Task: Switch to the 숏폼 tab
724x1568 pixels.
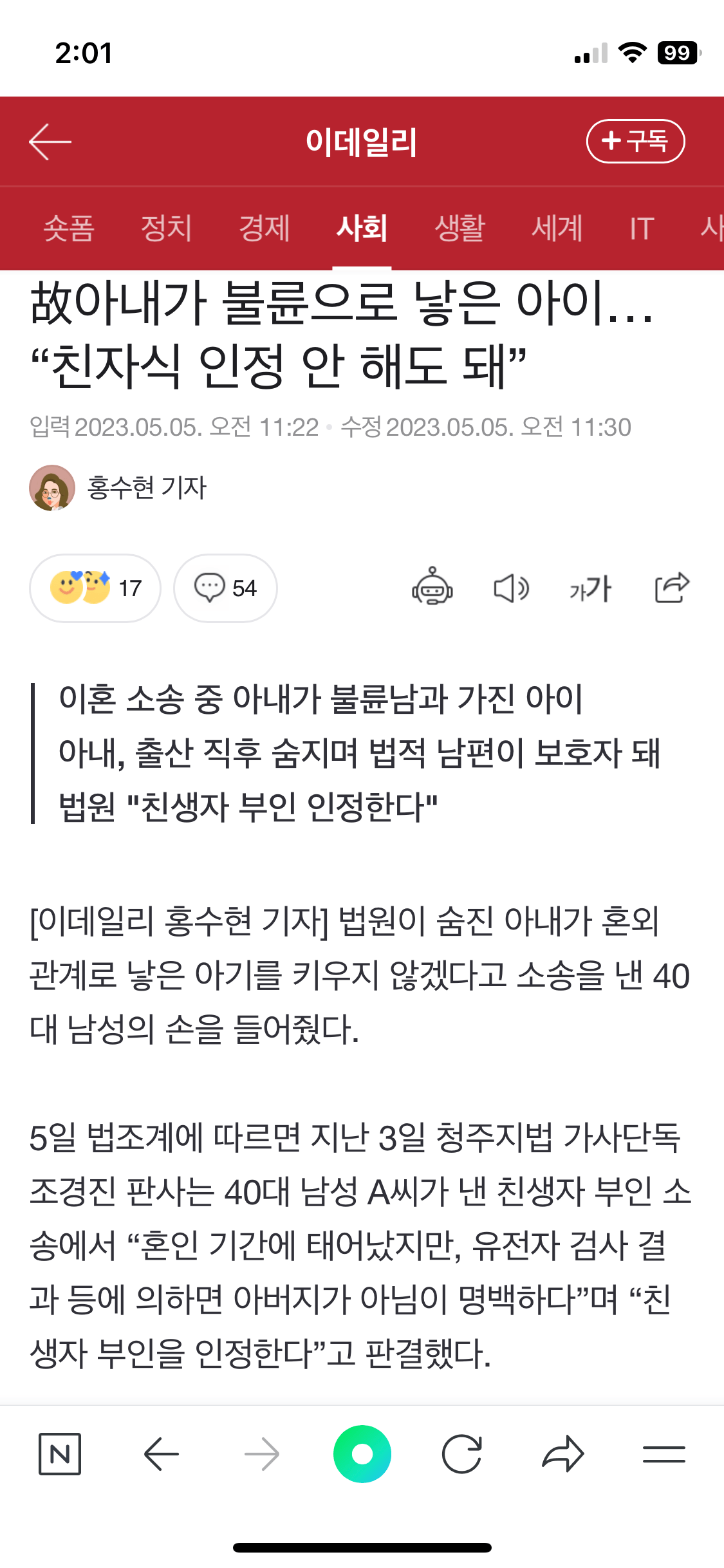Action: point(69,229)
